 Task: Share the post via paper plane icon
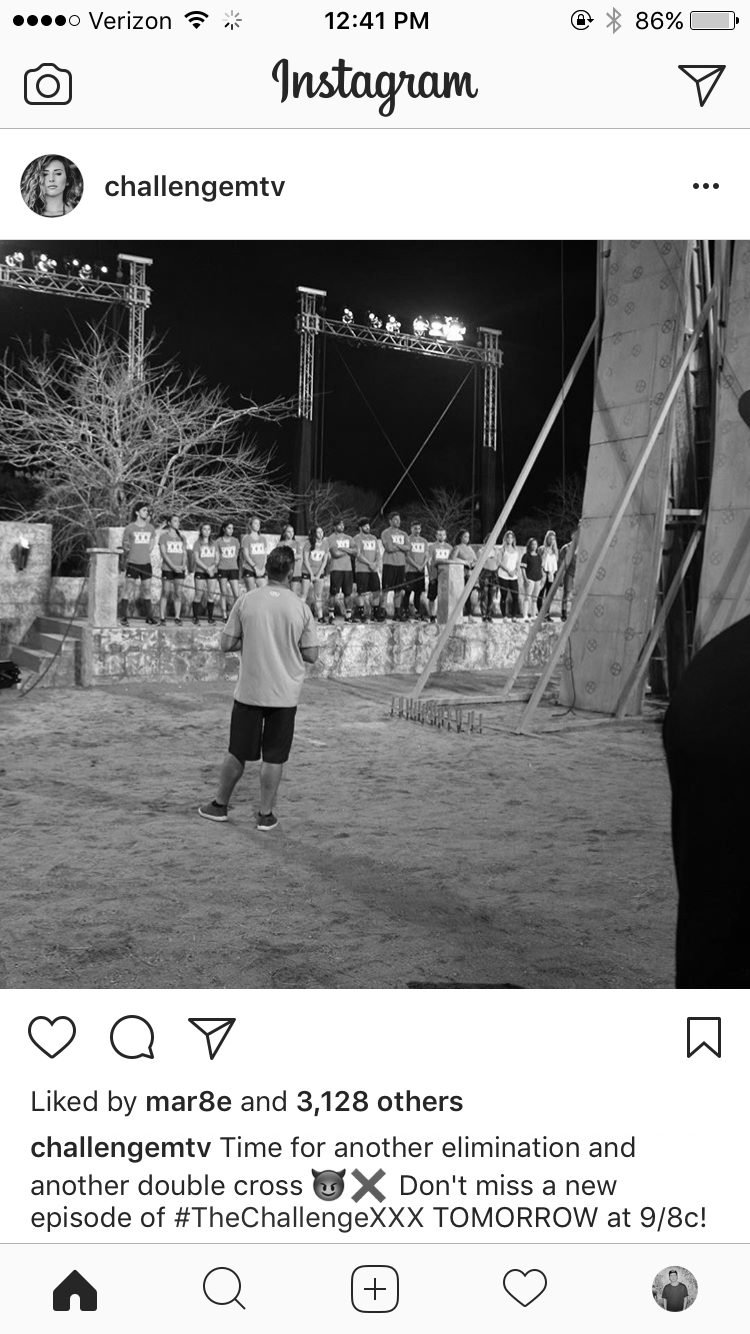(212, 1037)
